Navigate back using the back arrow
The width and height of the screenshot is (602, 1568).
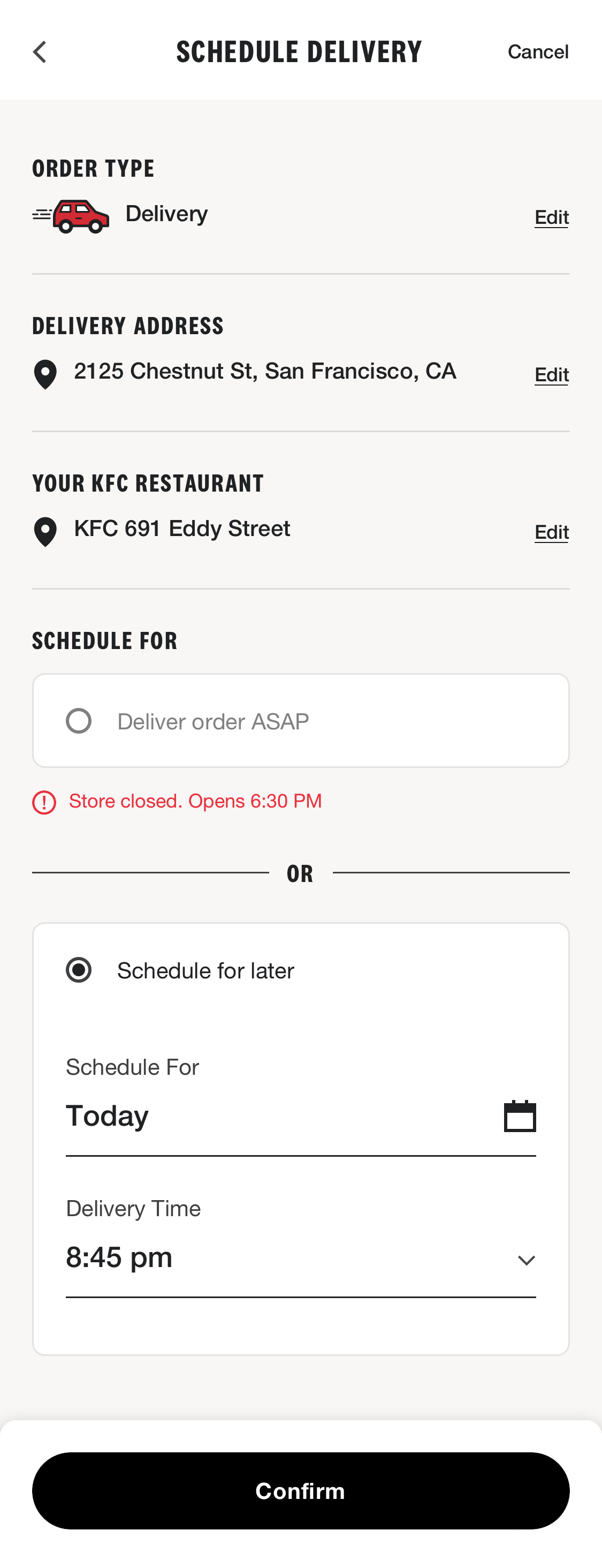39,51
